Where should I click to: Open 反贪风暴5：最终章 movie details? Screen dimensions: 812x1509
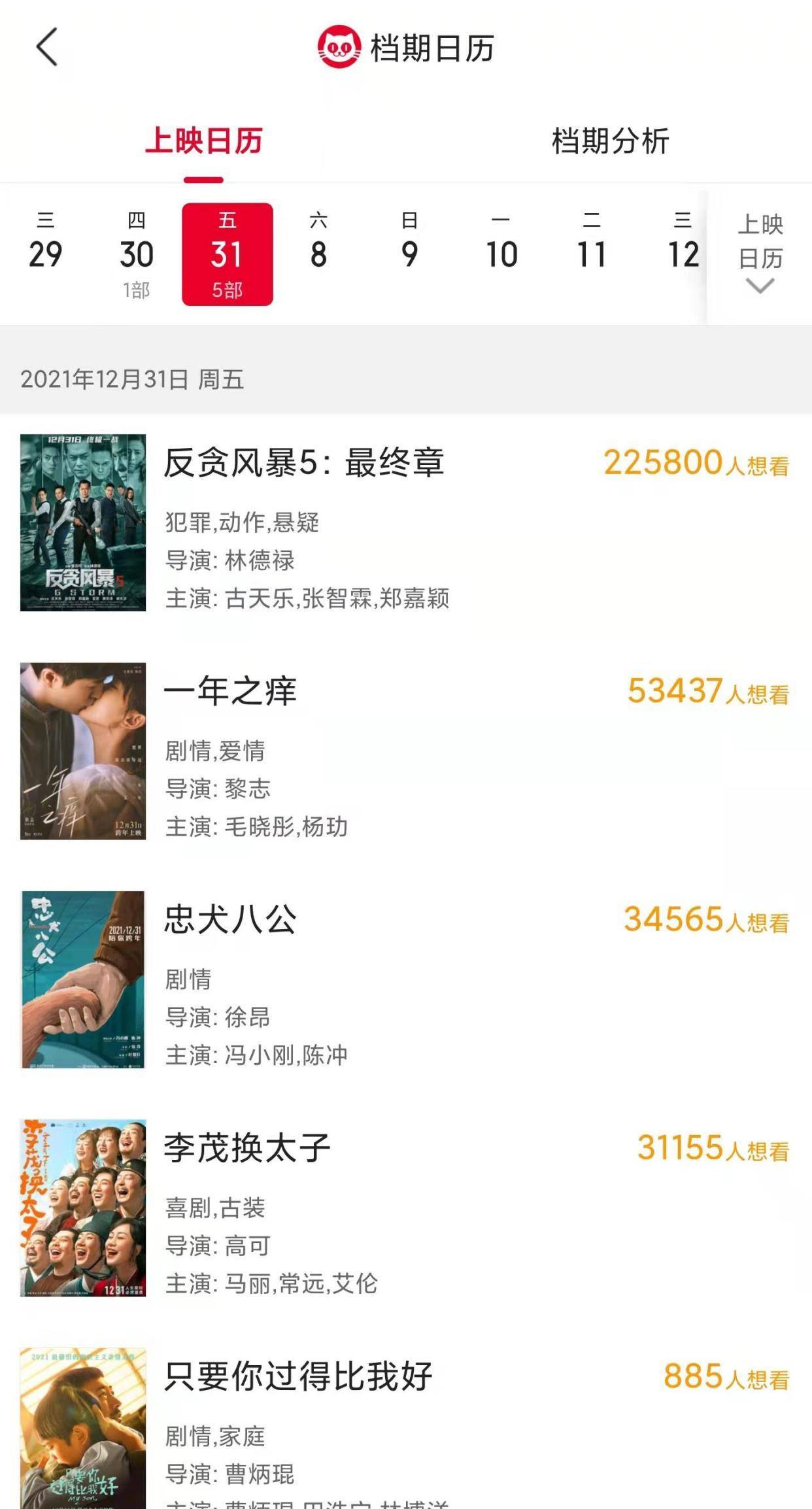click(x=307, y=464)
